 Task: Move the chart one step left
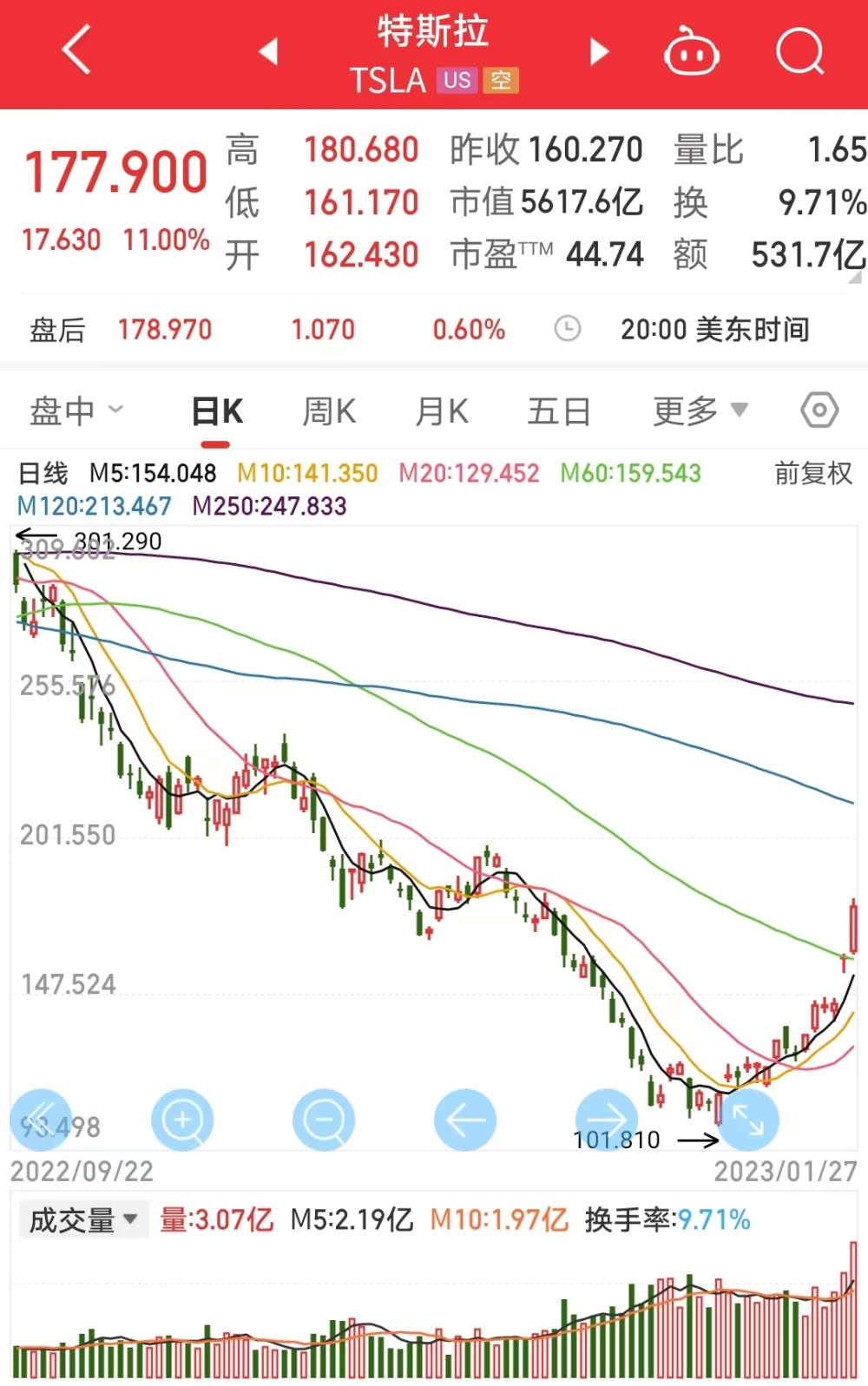[465, 1120]
